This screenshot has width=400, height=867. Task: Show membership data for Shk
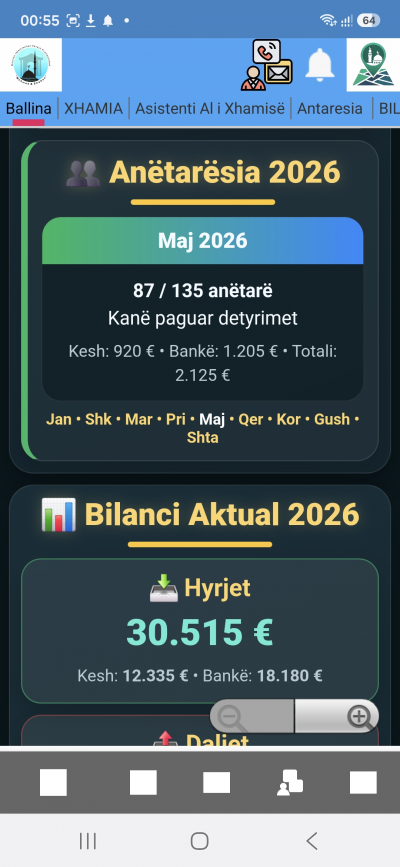(97, 420)
